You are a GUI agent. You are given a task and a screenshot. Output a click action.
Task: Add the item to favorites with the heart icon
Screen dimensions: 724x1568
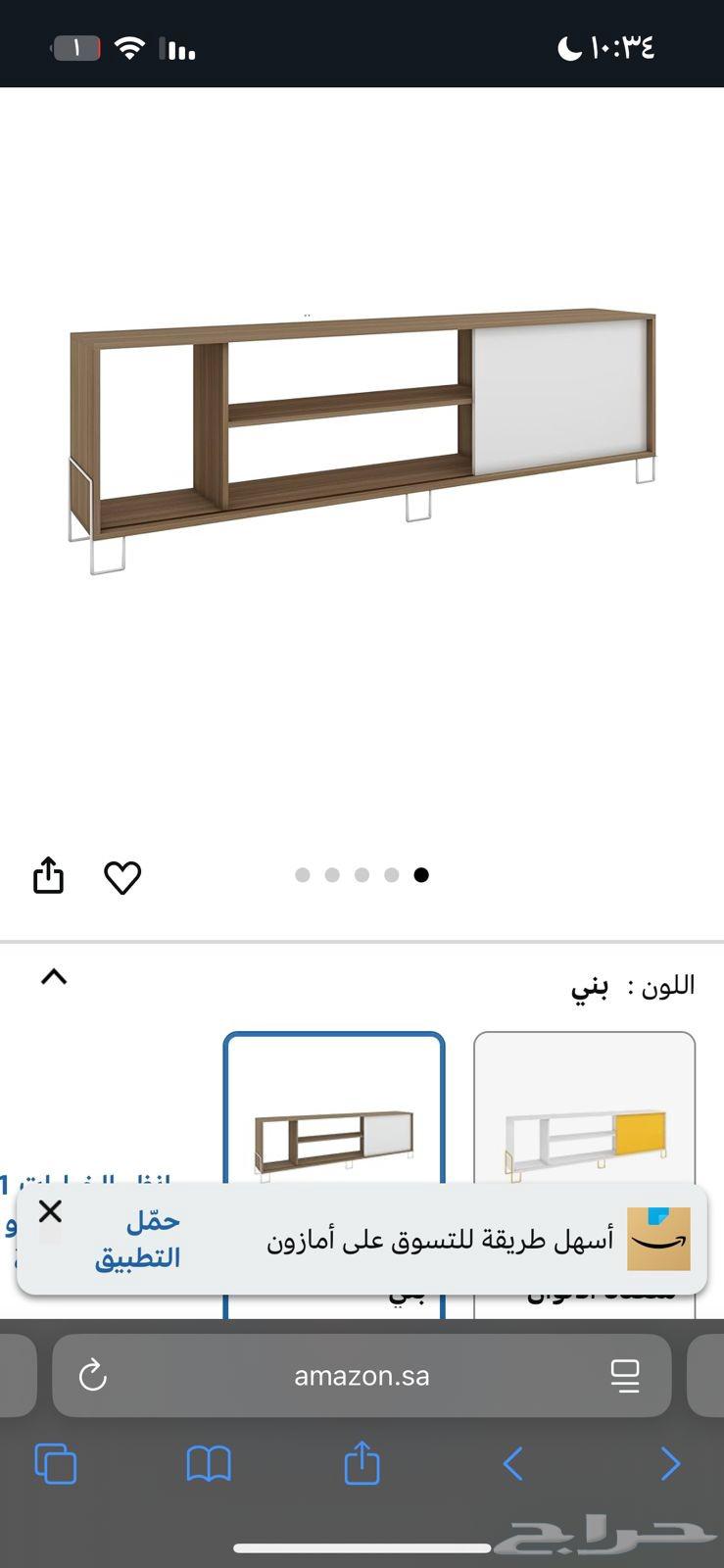(122, 878)
